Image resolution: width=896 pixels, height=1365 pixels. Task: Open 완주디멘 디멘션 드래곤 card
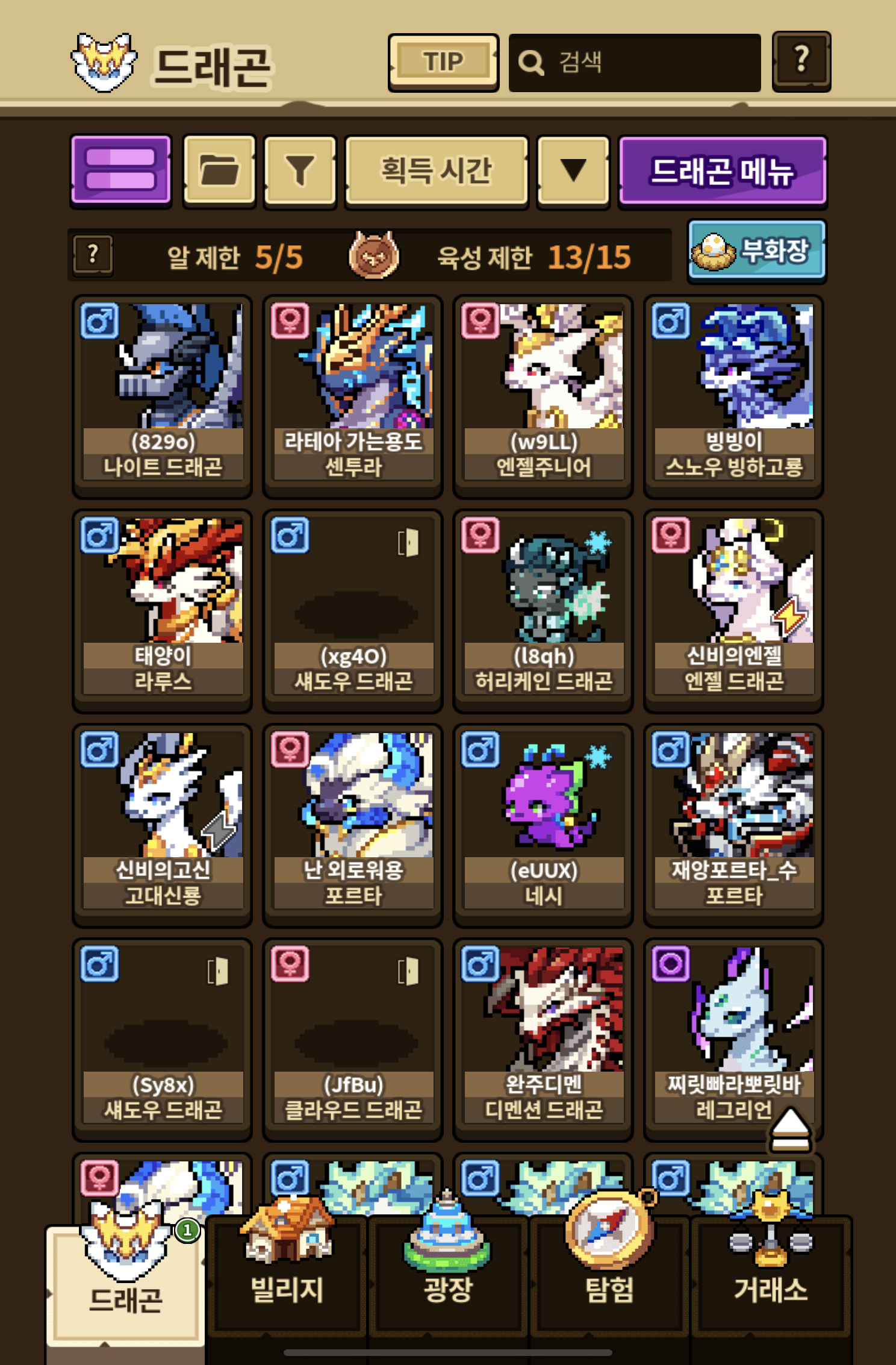click(x=543, y=1037)
